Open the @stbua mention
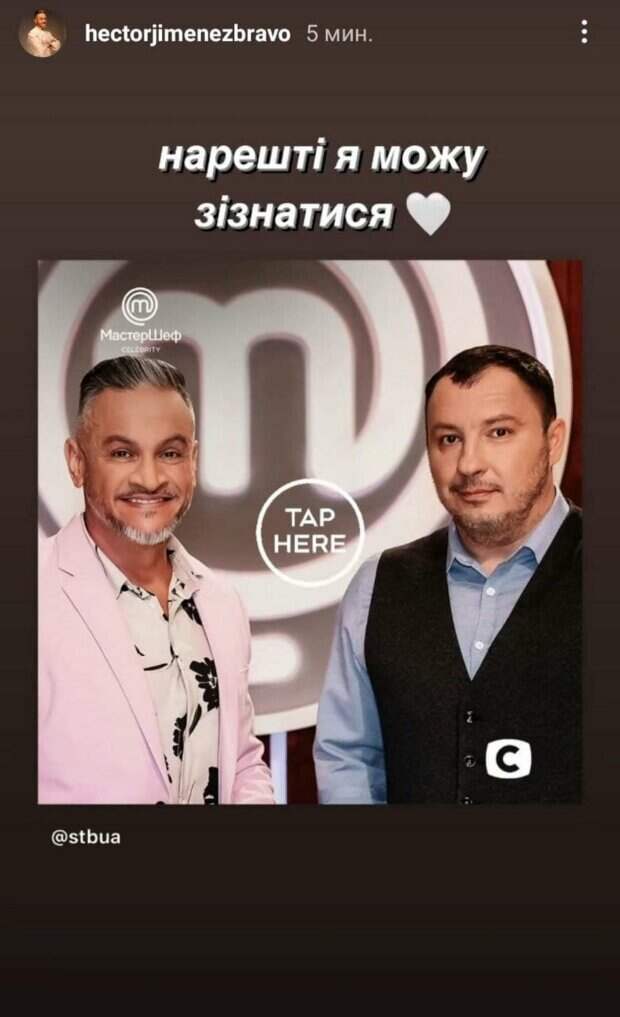This screenshot has width=620, height=1017. (x=85, y=837)
